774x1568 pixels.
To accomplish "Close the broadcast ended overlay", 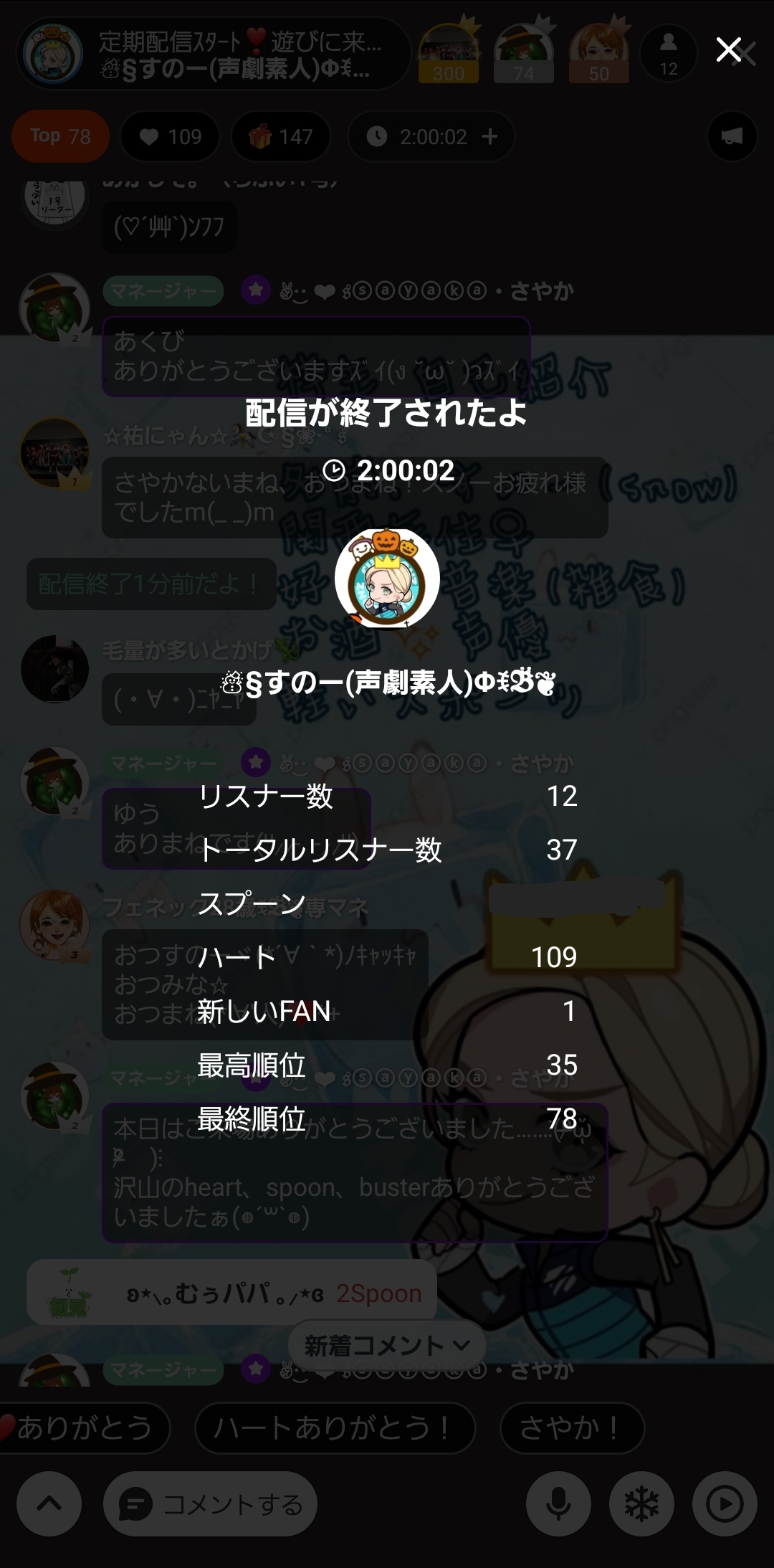I will click(729, 50).
